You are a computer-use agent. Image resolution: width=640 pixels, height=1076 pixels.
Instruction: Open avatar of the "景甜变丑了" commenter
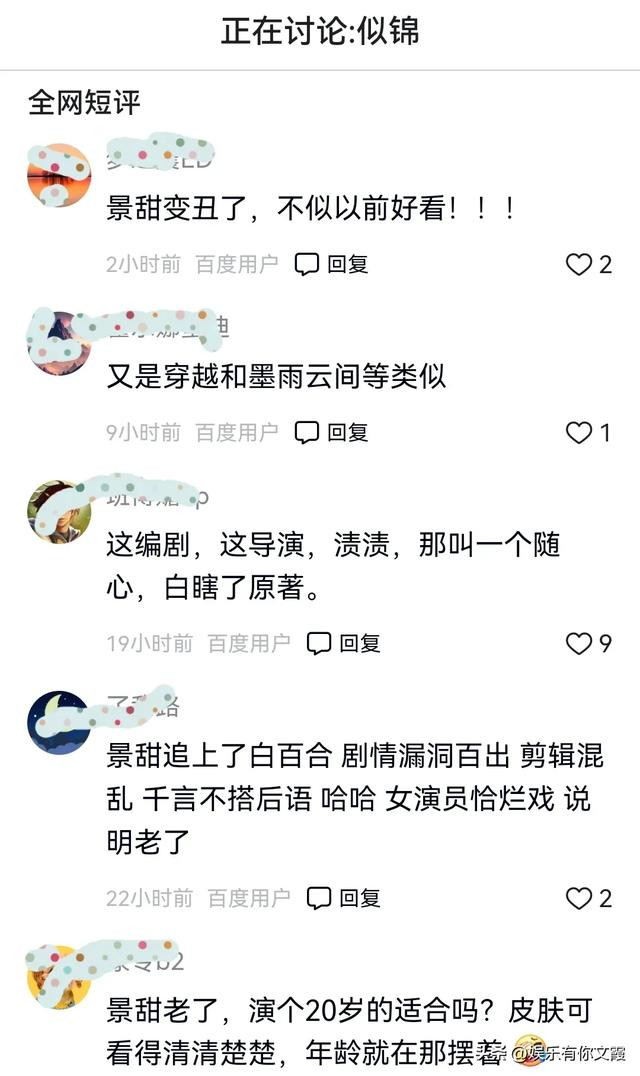[59, 175]
